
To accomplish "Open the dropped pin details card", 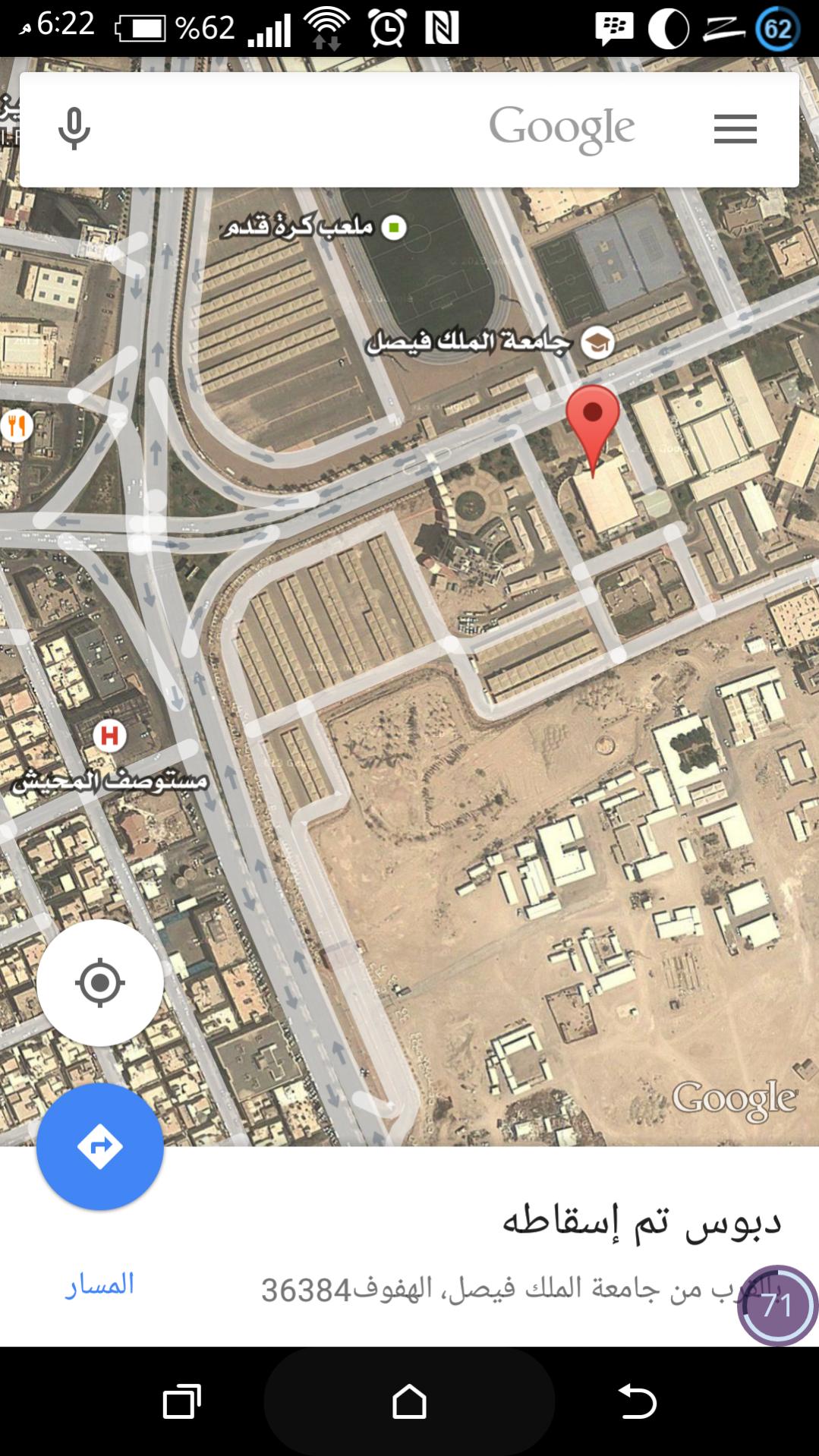I will [410, 1246].
